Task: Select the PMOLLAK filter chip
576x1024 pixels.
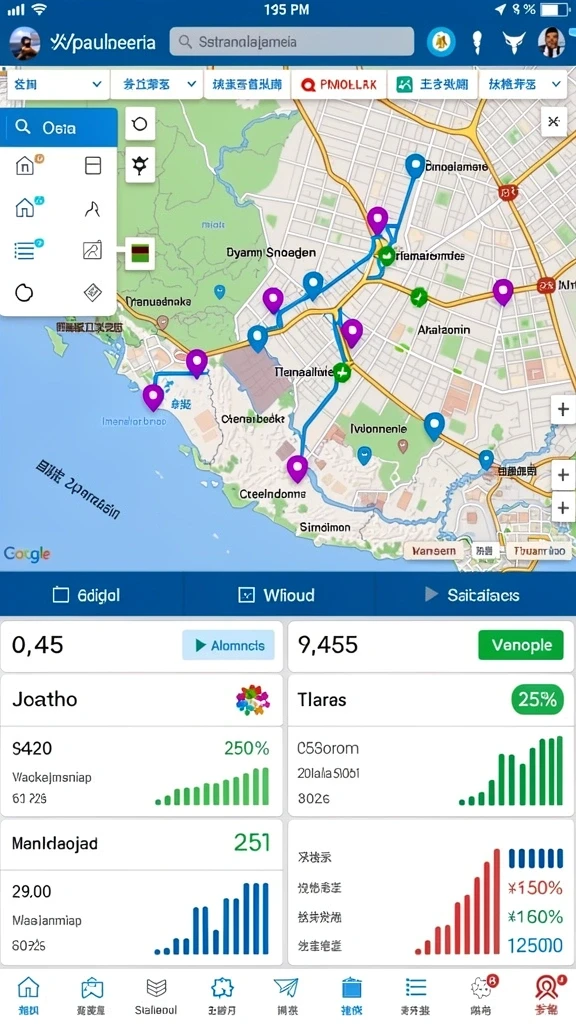Action: [339, 84]
